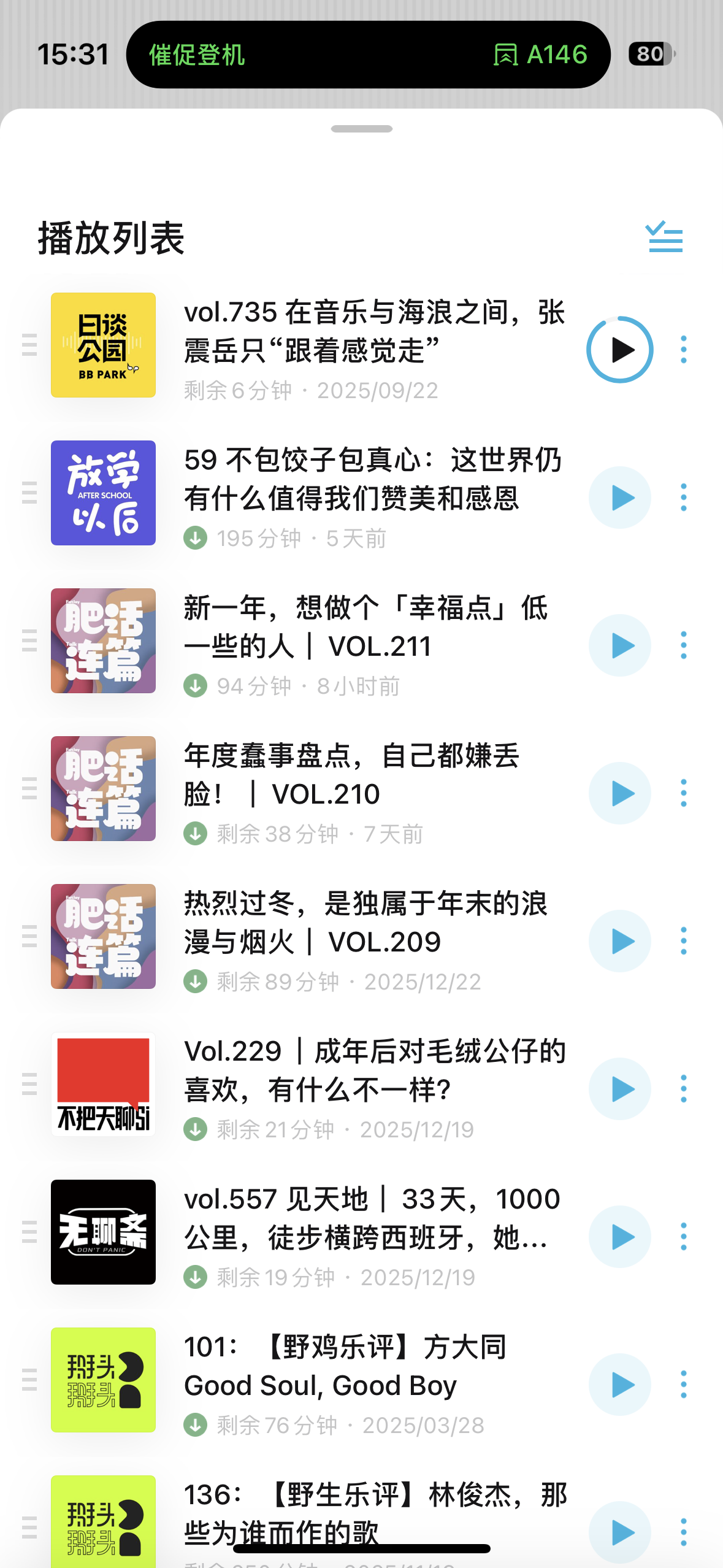Play the VOL.211 幸福点 episode
723x1568 pixels.
point(619,645)
